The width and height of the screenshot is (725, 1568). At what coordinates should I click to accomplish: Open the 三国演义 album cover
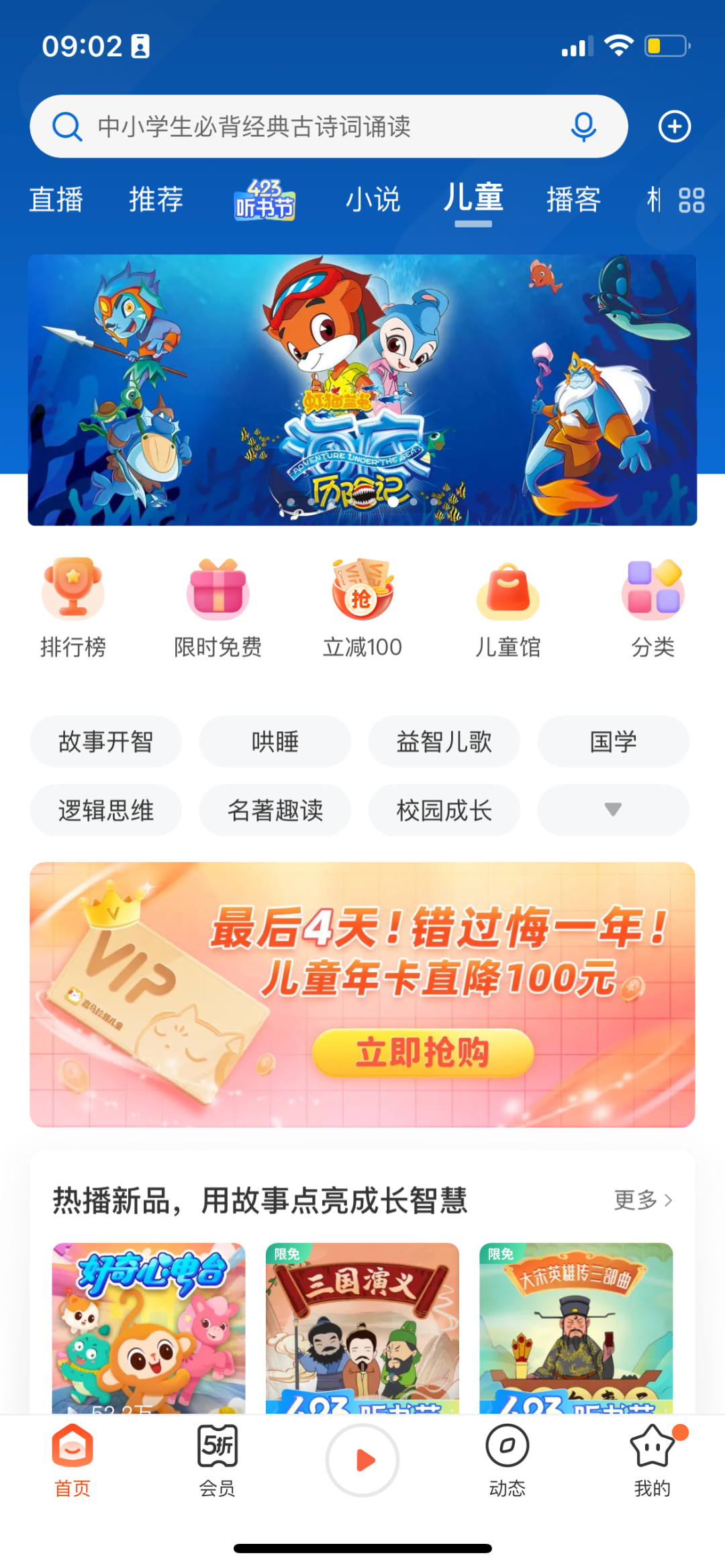pos(362,1328)
